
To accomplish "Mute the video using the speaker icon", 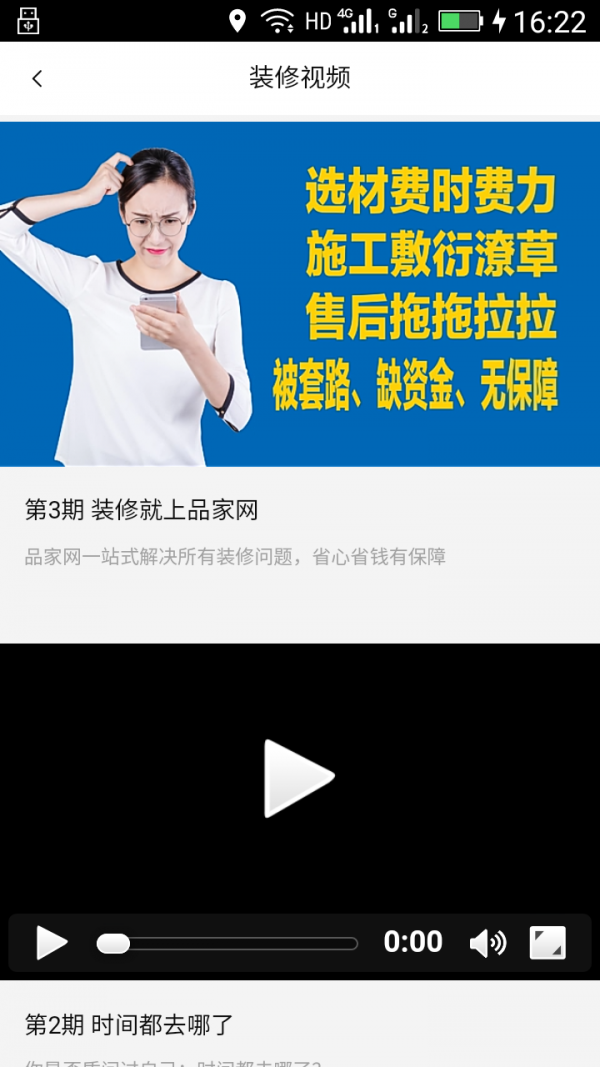I will point(487,942).
